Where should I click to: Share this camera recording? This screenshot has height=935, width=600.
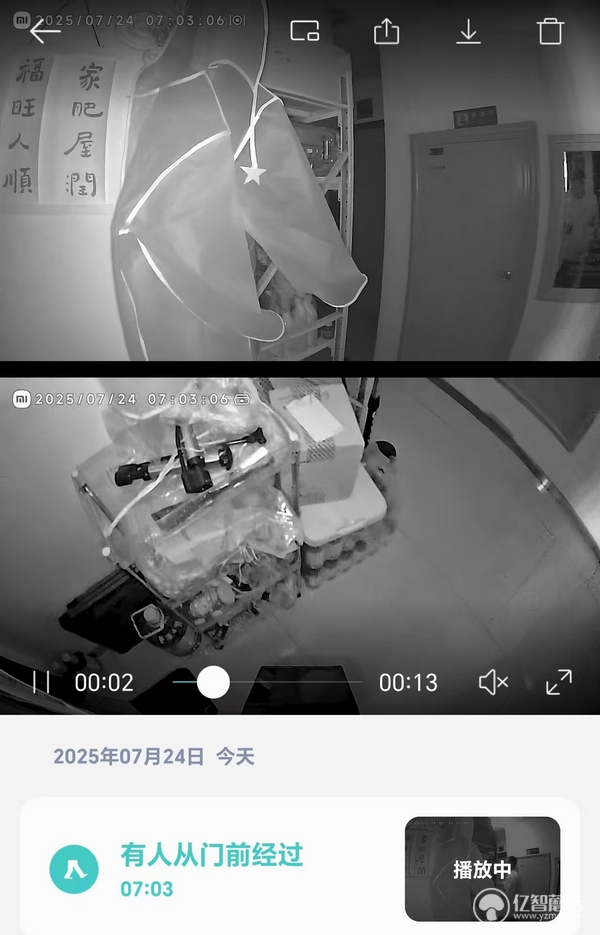[386, 32]
